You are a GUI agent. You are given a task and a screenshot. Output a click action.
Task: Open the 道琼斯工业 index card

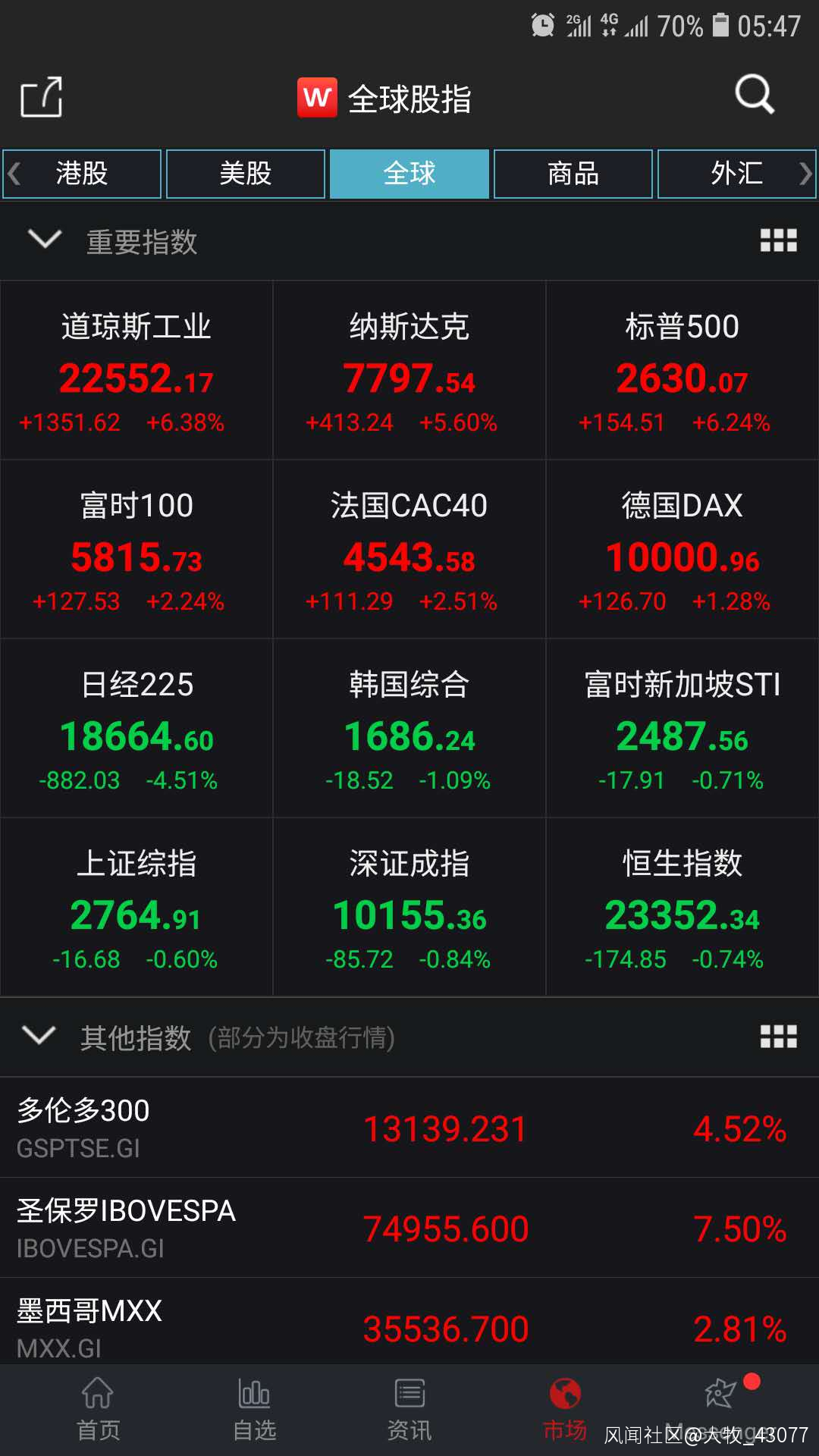(x=136, y=371)
